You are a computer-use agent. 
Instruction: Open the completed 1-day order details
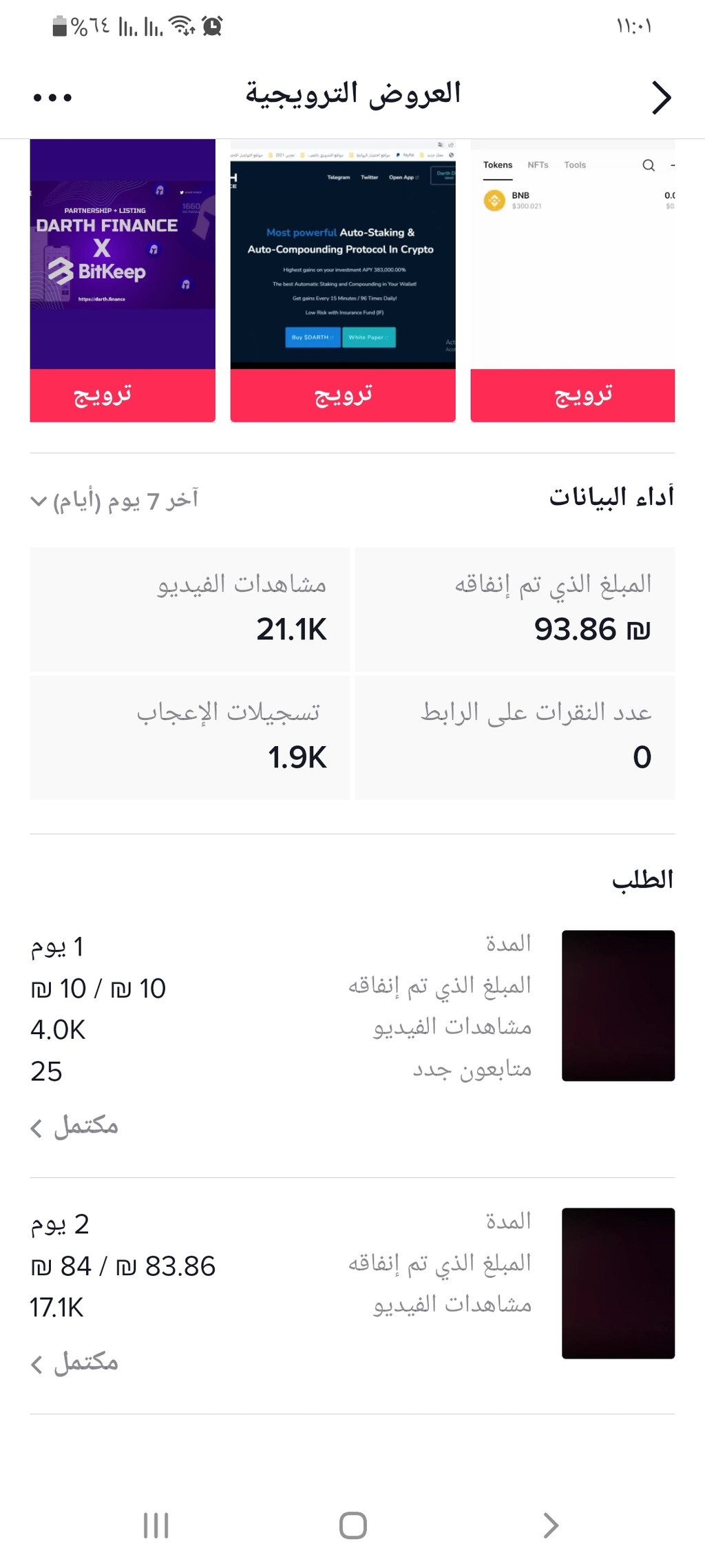(74, 1126)
